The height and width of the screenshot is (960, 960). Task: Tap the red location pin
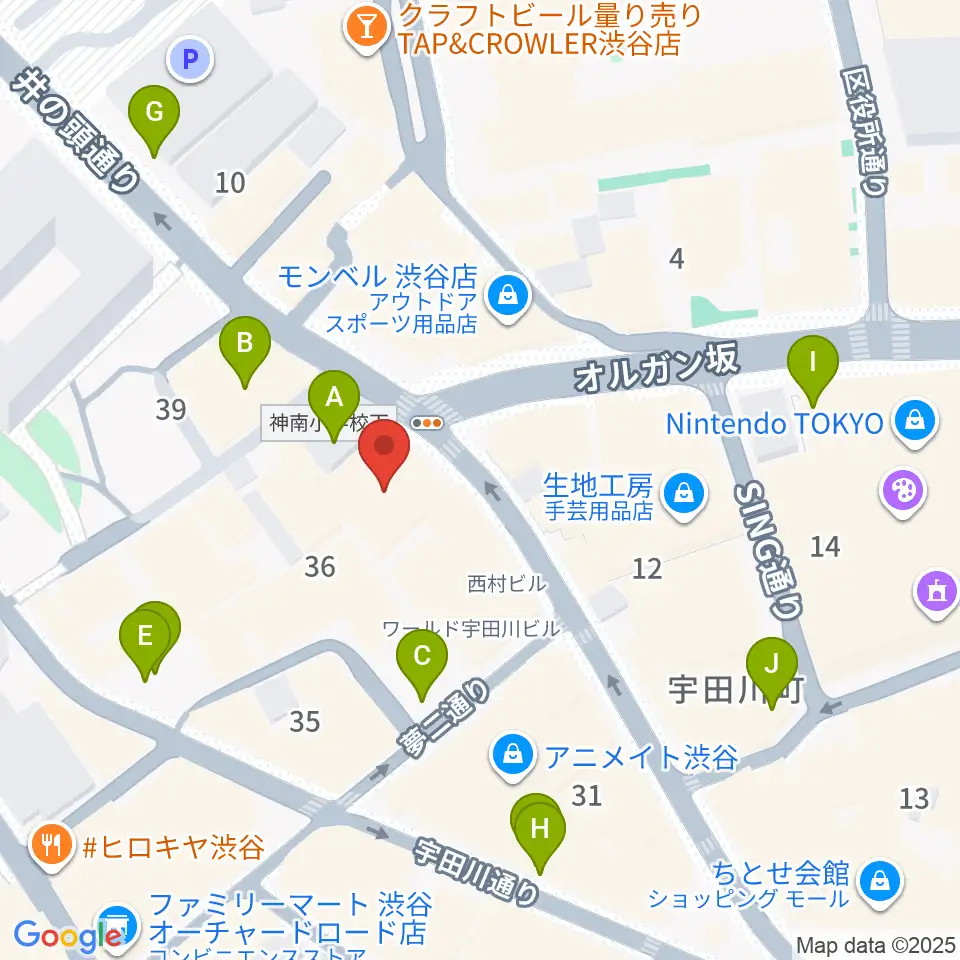point(384,455)
